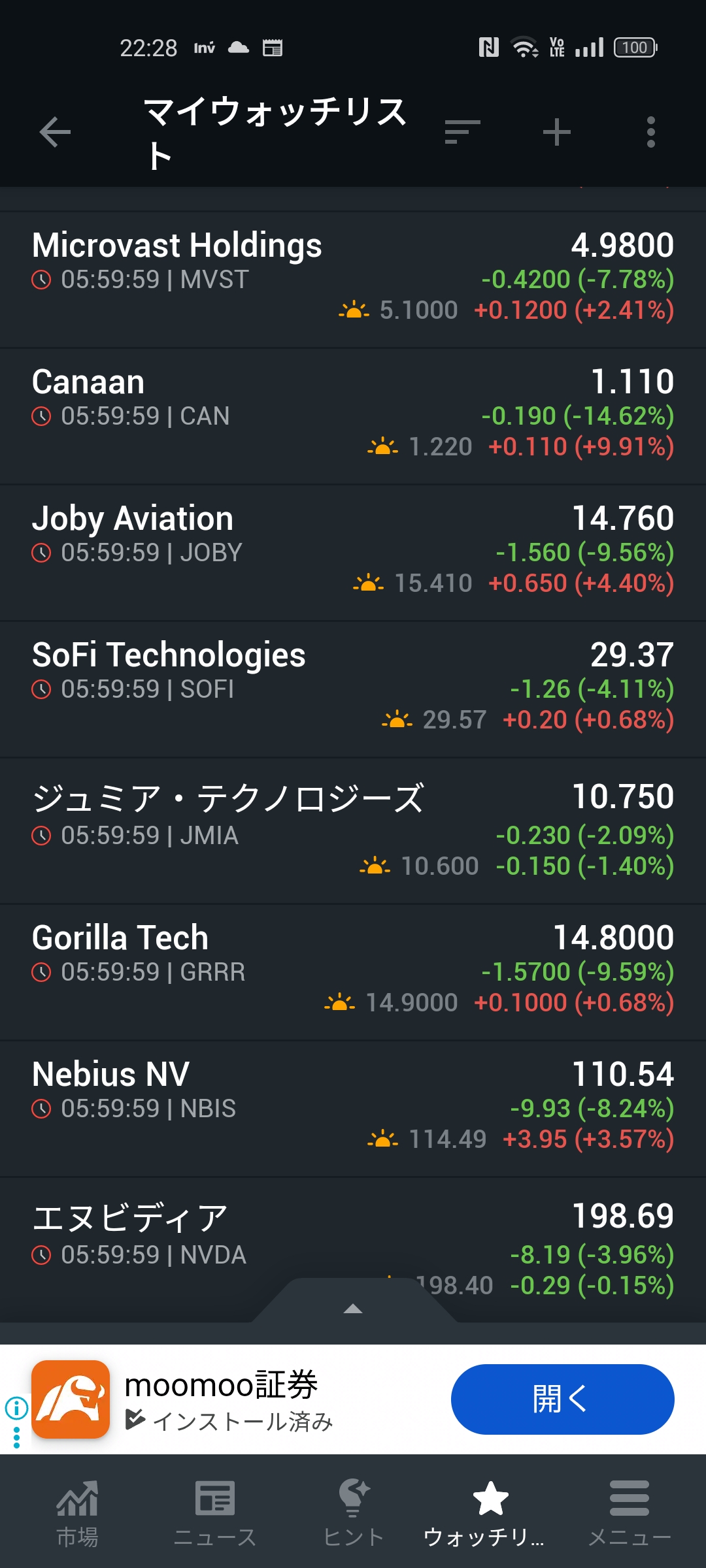Add a new symbol with the plus icon
The height and width of the screenshot is (1568, 706).
click(x=557, y=133)
